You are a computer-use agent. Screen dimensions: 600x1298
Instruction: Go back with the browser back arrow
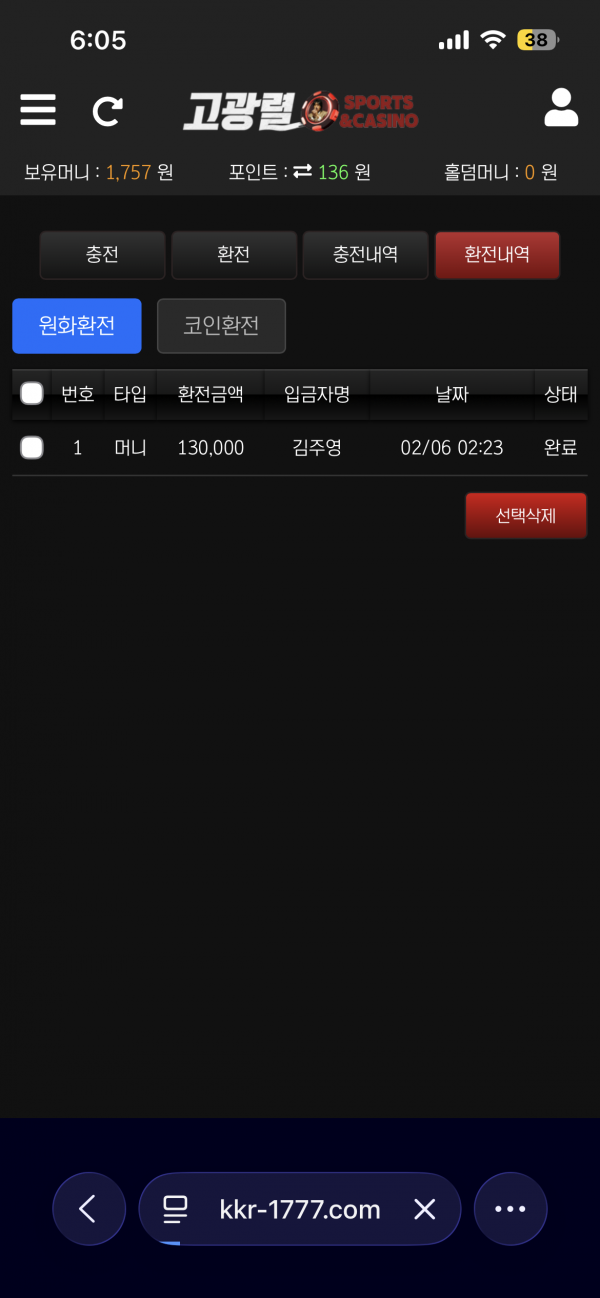point(88,1209)
